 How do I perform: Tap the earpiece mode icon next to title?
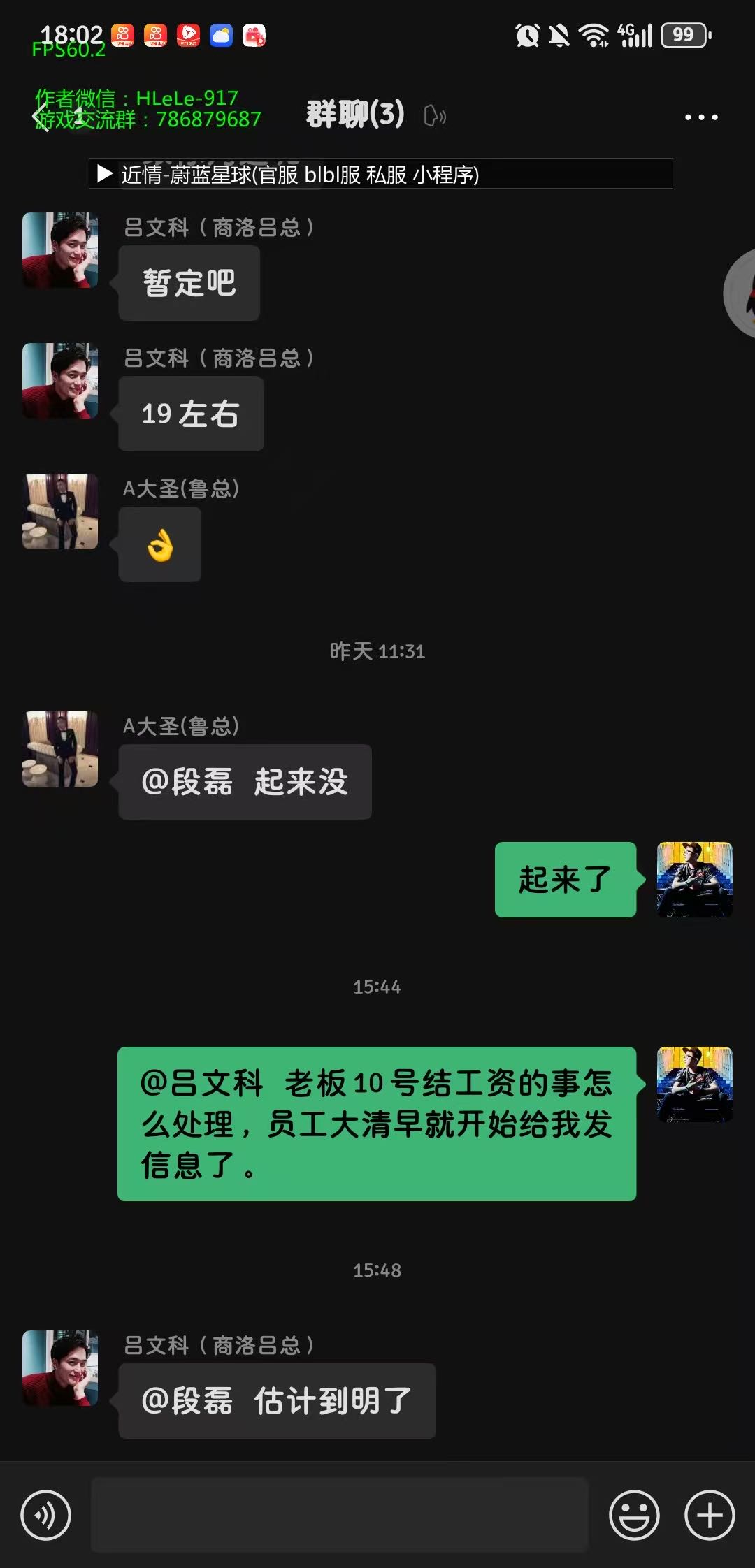click(x=434, y=115)
